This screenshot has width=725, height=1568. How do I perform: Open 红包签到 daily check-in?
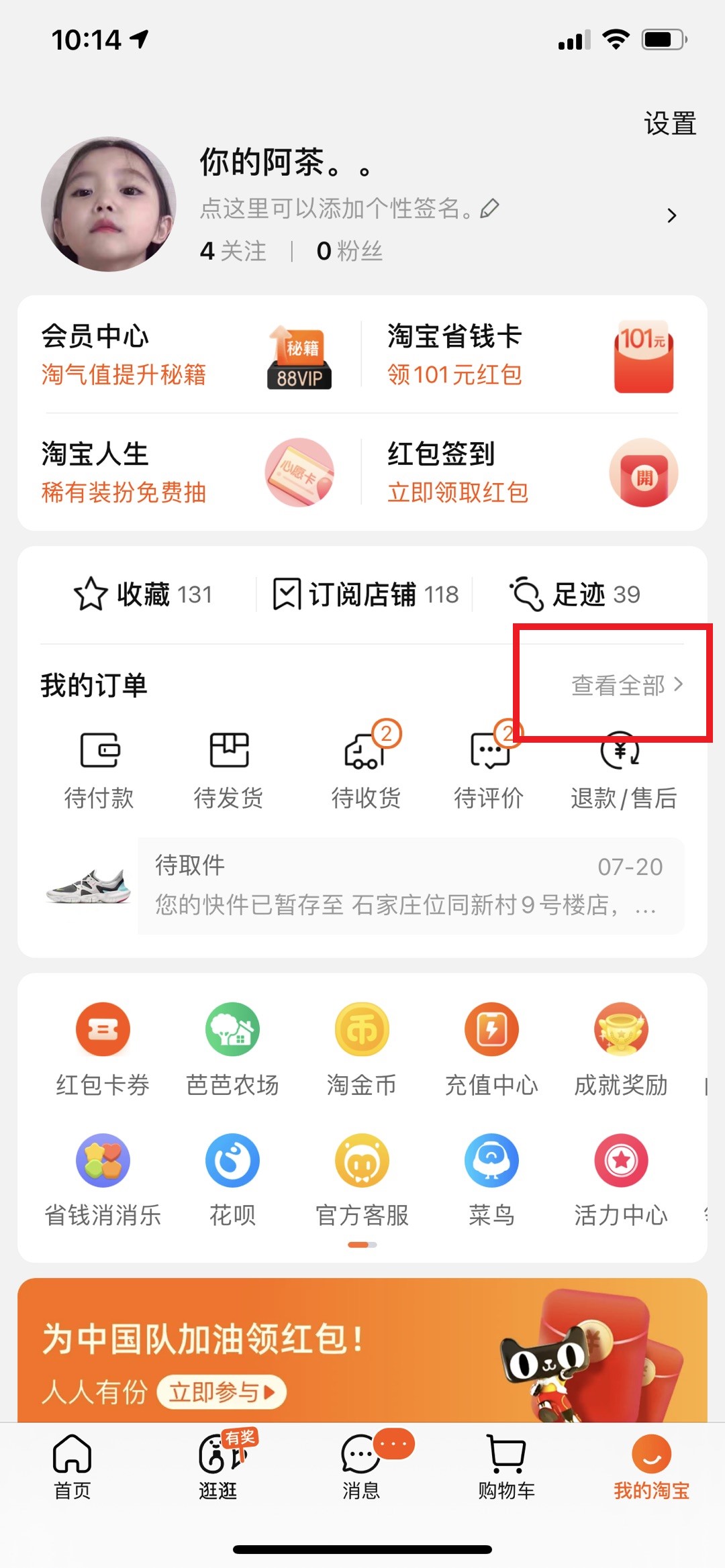point(532,472)
